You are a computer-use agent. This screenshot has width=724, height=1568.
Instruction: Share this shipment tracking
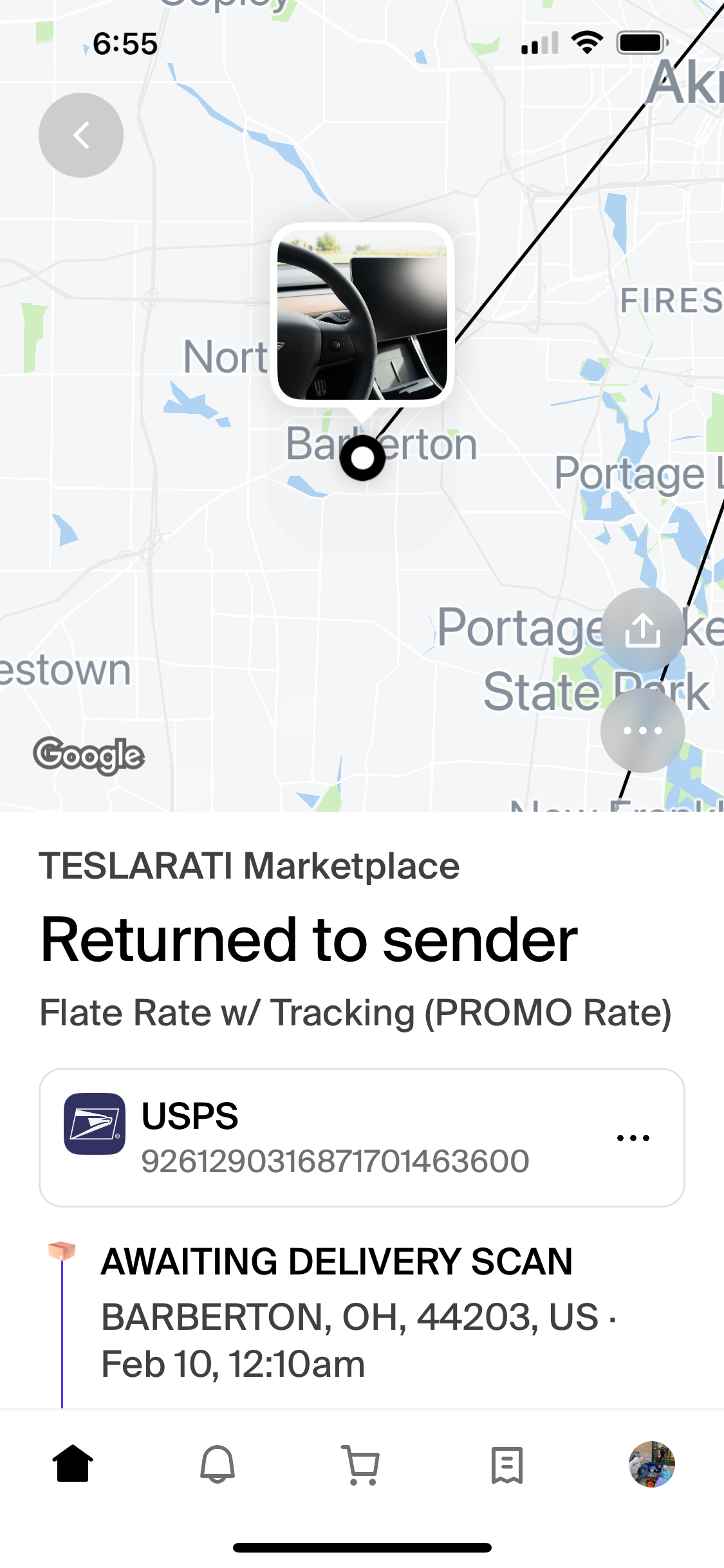pos(642,630)
